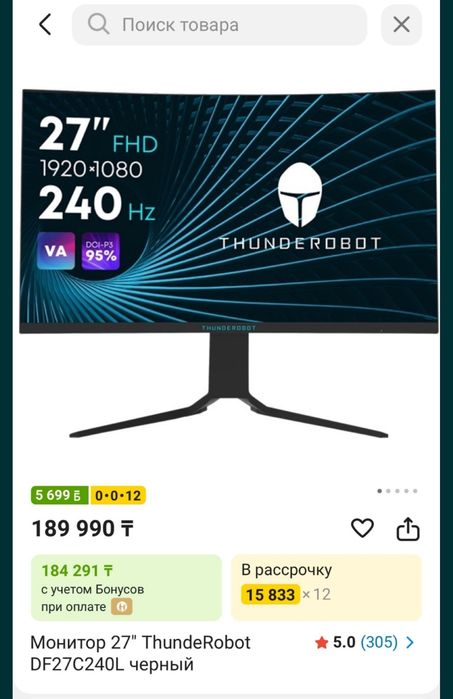The image size is (453, 699).
Task: Tap the Поиск товара search field
Action: (x=219, y=25)
